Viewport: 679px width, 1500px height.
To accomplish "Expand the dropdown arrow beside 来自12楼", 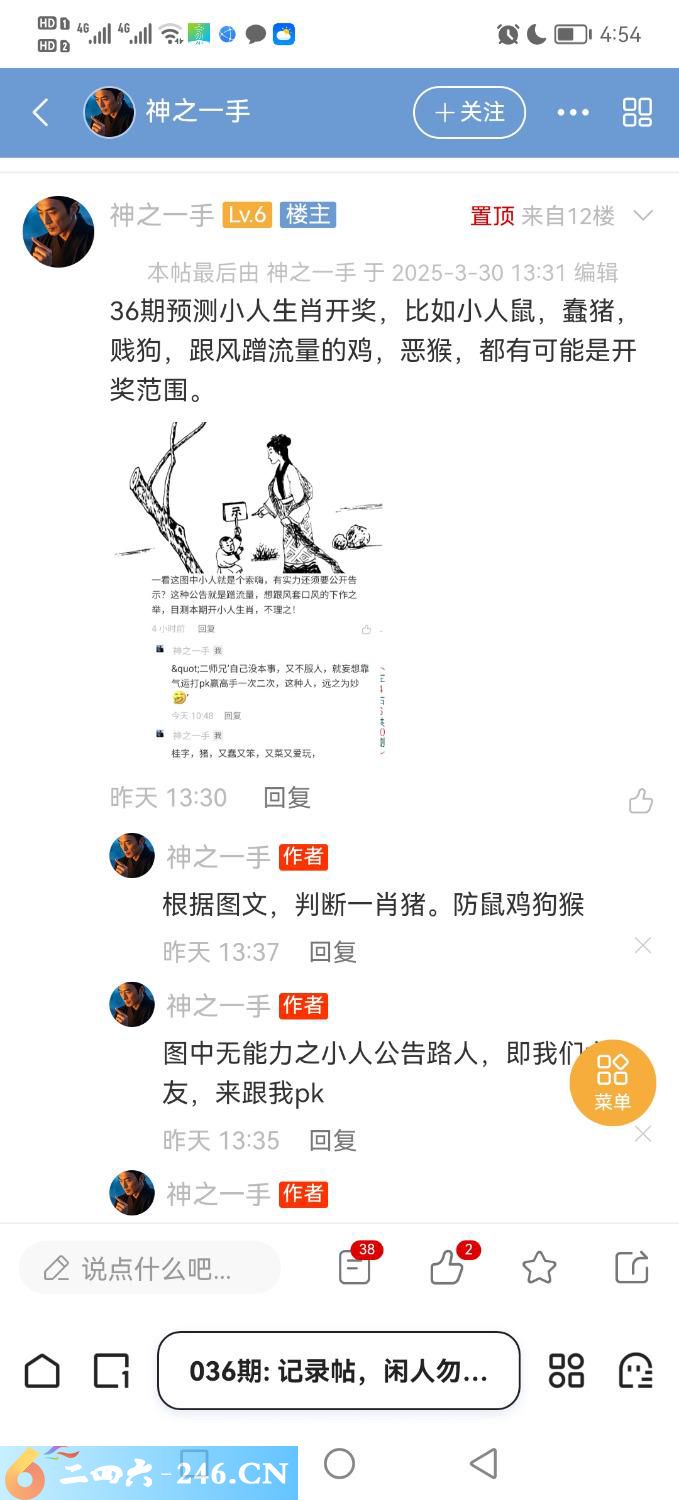I will click(643, 215).
